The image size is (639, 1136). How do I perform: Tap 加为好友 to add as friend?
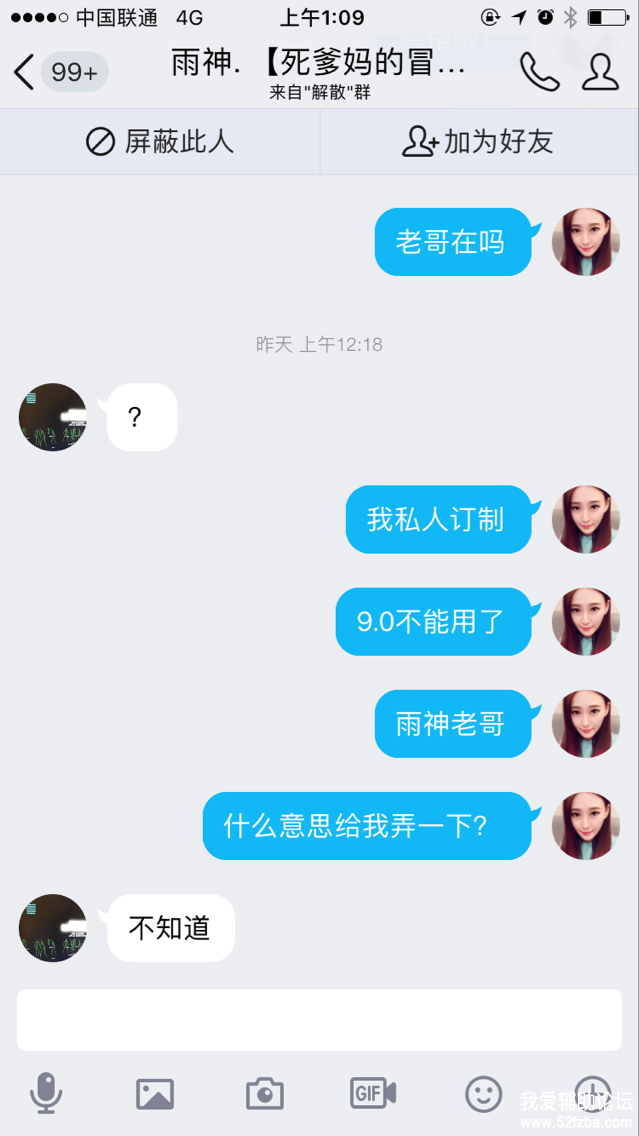[x=478, y=142]
